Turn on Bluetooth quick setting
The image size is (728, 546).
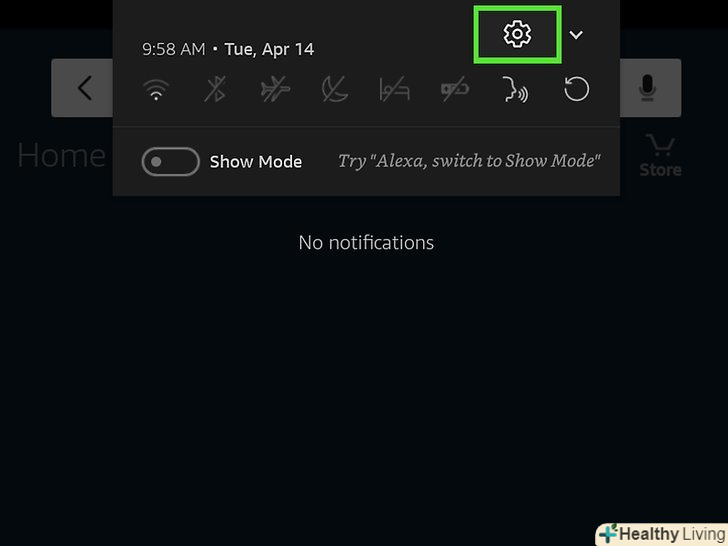215,91
